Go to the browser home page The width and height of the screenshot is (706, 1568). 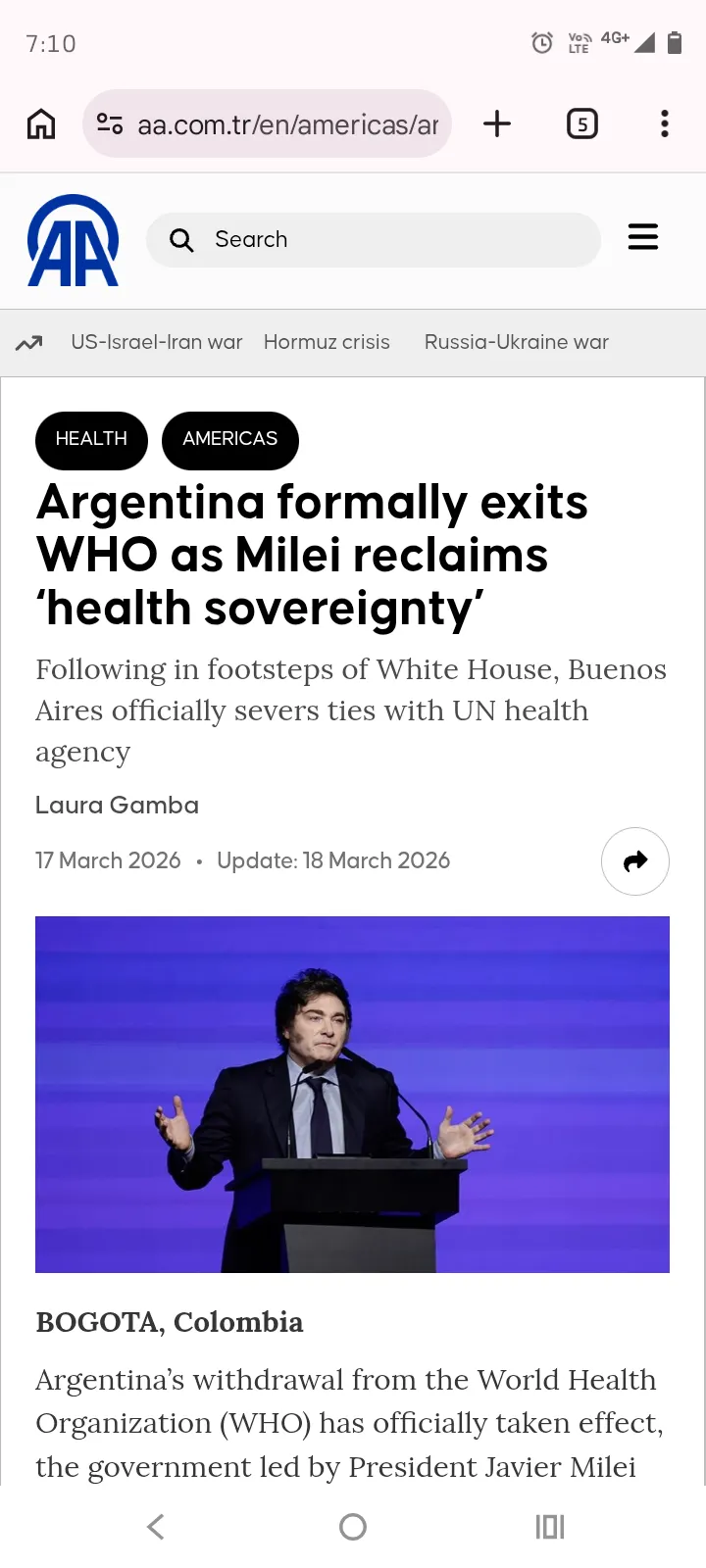point(41,124)
